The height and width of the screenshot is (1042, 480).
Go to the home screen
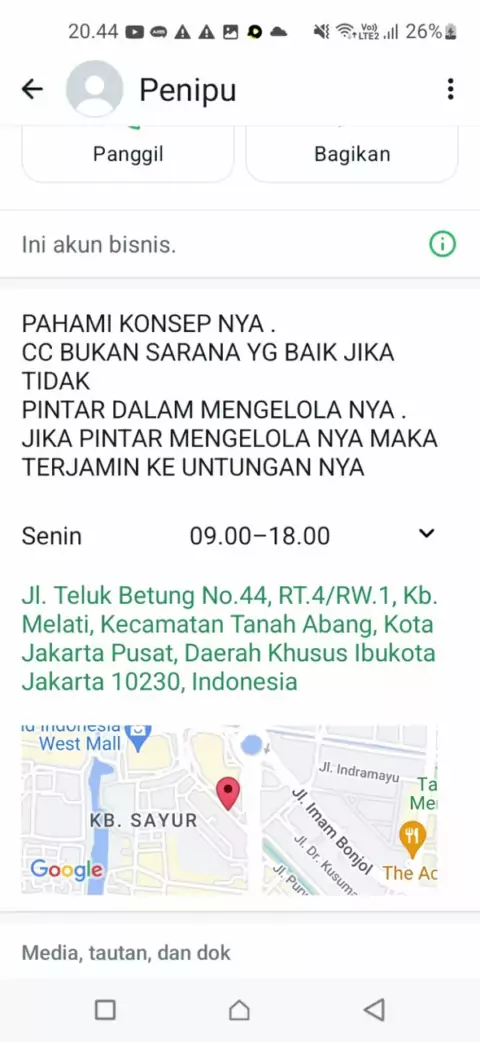[239, 1009]
